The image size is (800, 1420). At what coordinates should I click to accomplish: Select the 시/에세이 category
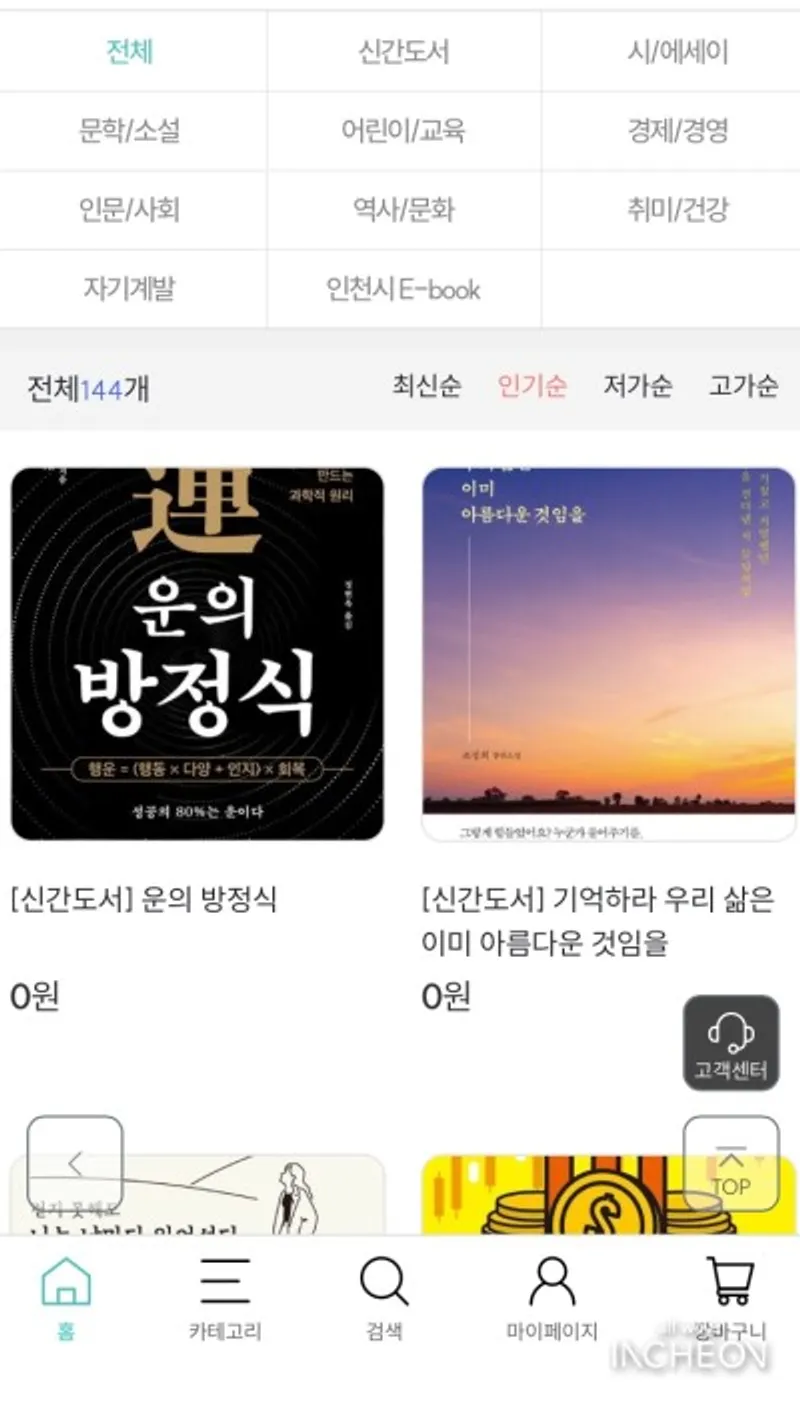(x=678, y=51)
